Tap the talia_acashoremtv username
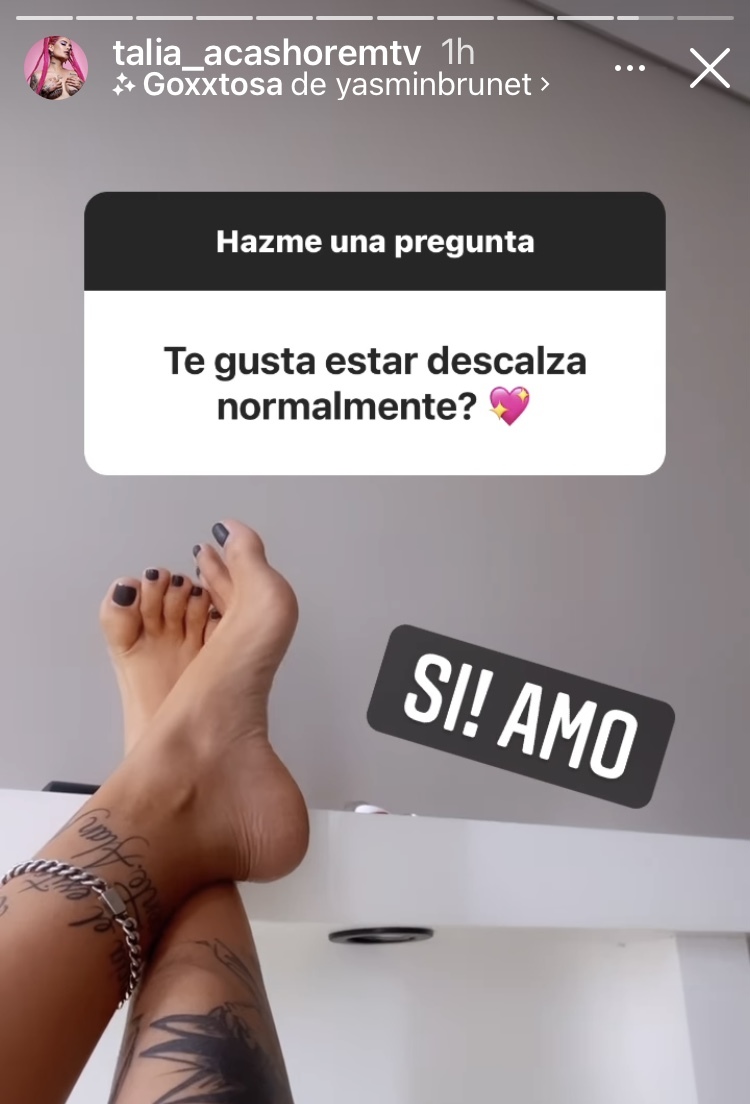Screen dimensions: 750x1104 point(267,52)
